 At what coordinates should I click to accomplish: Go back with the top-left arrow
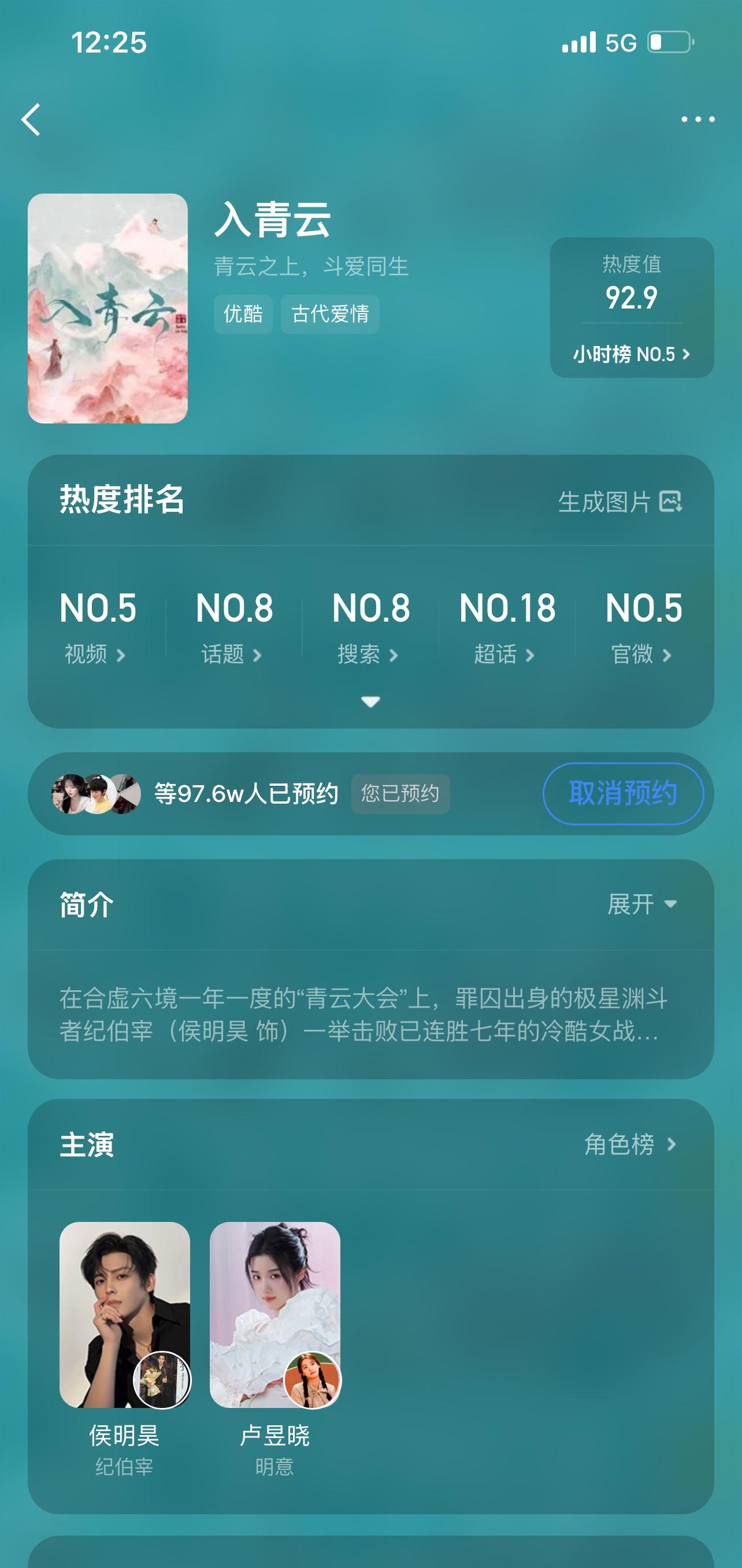pyautogui.click(x=31, y=119)
